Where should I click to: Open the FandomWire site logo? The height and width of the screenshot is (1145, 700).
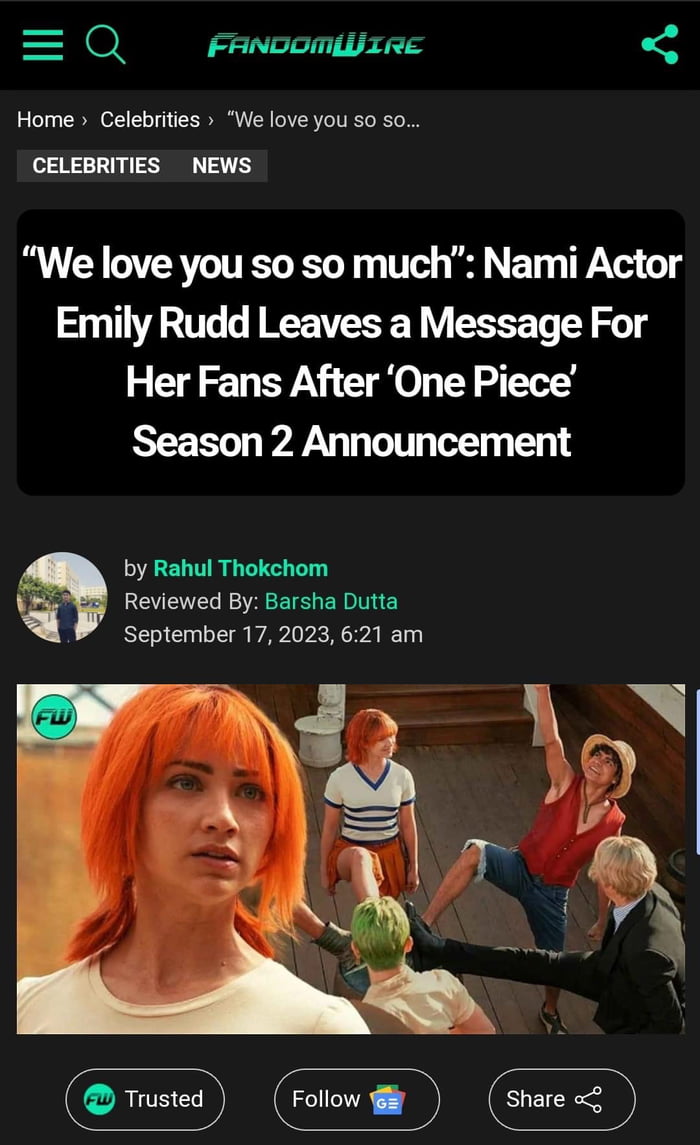[315, 45]
